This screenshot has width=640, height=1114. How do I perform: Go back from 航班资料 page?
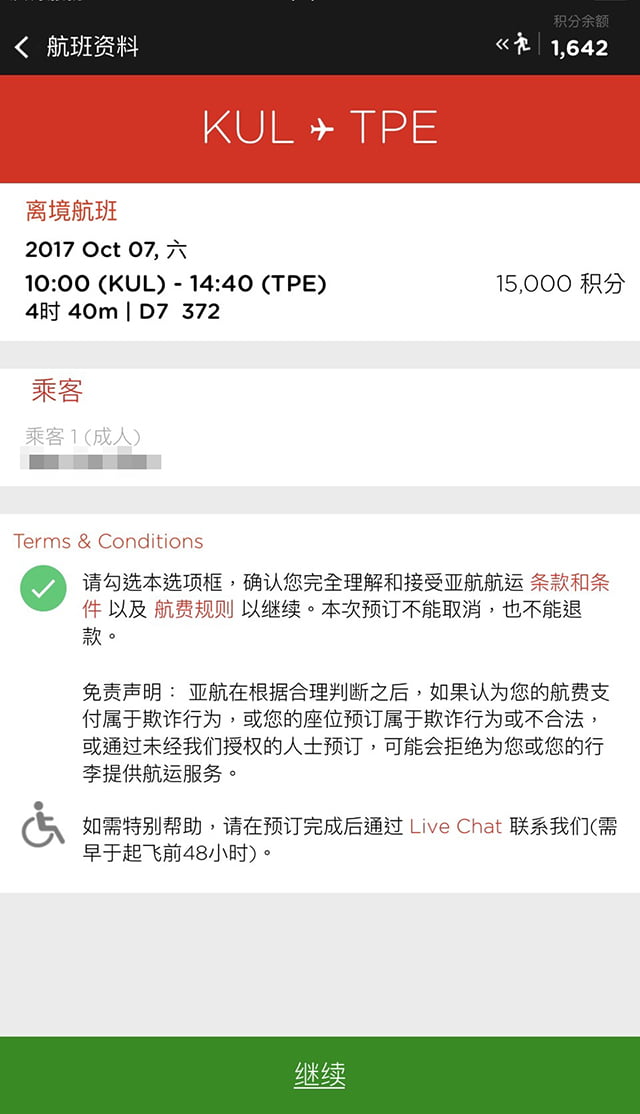pyautogui.click(x=22, y=48)
